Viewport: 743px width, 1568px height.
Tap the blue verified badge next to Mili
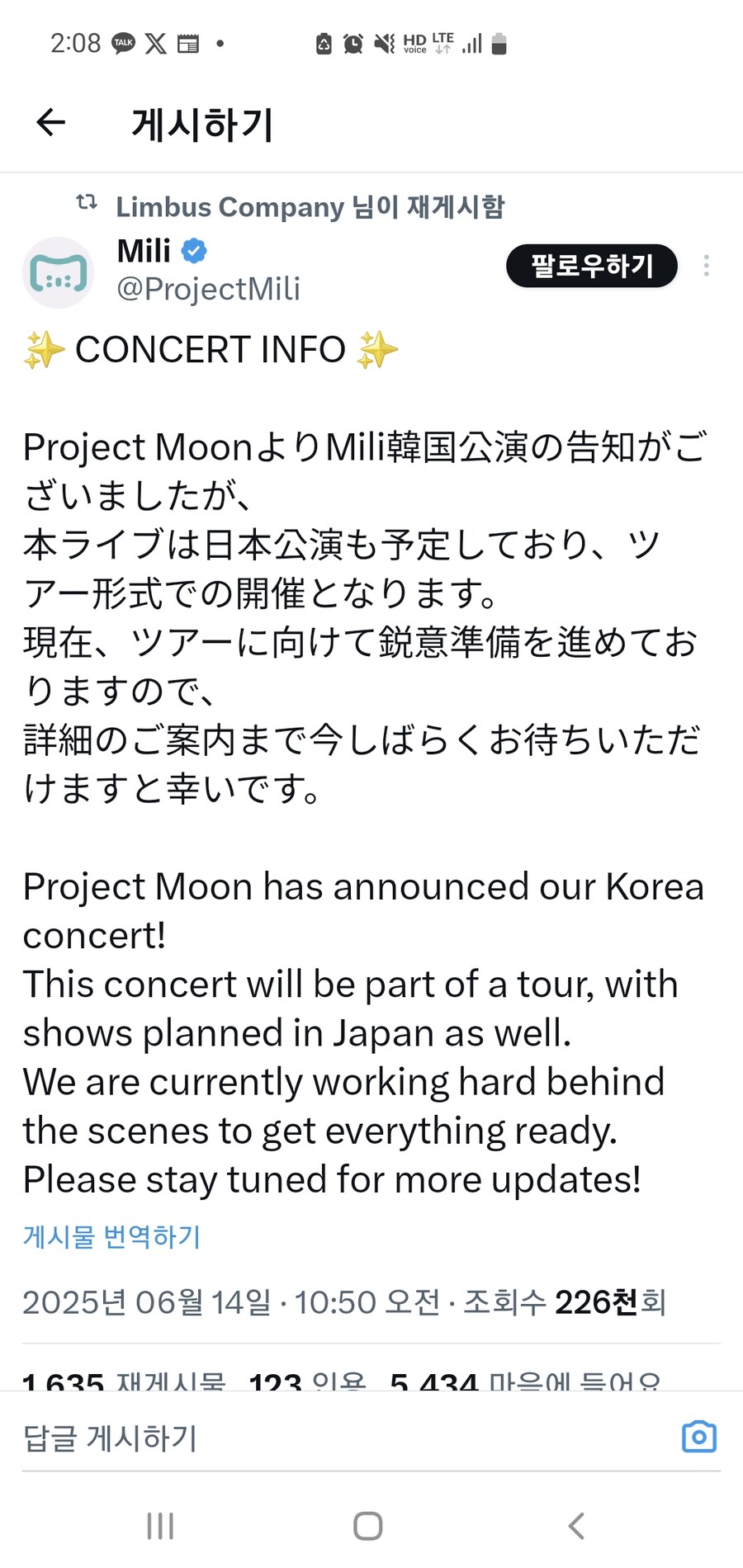pyautogui.click(x=192, y=250)
